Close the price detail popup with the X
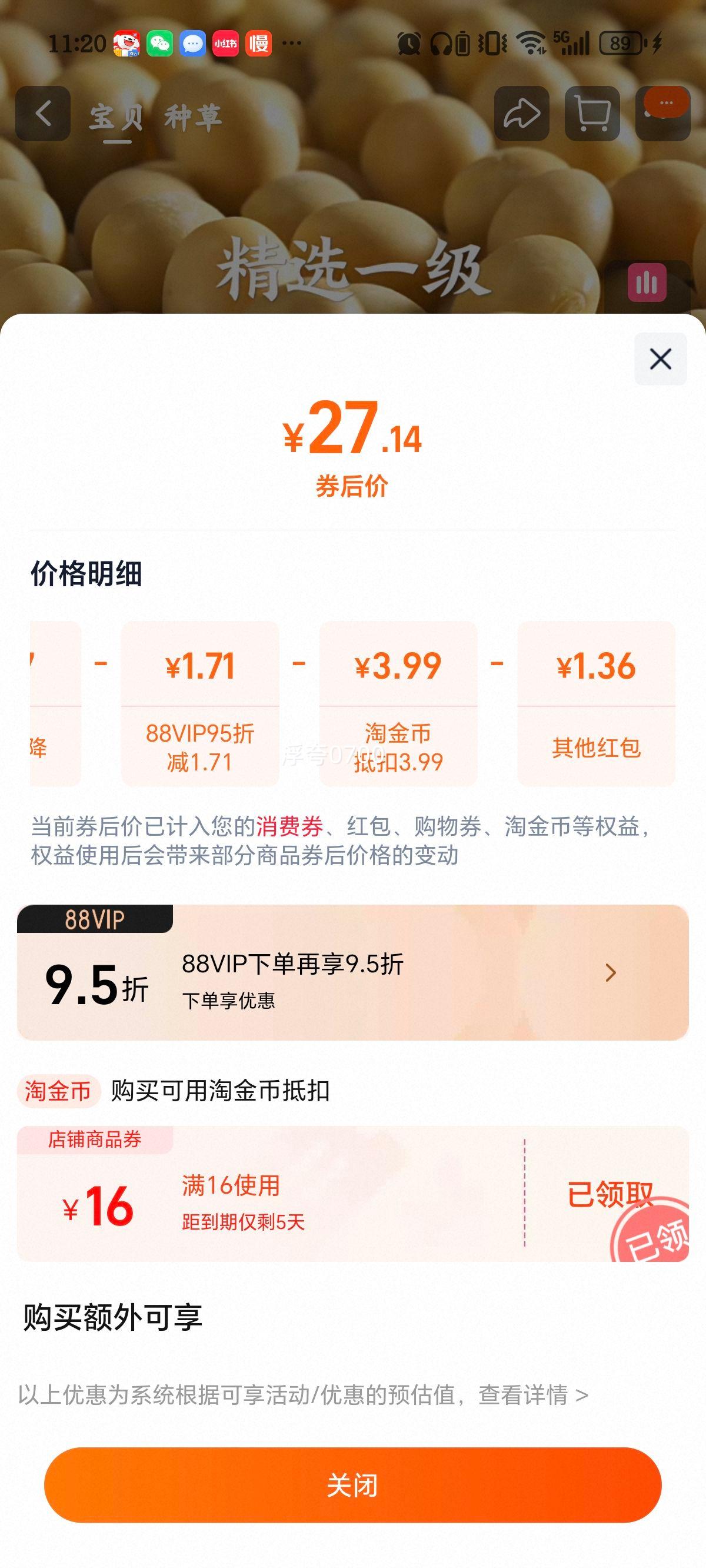 click(x=660, y=359)
